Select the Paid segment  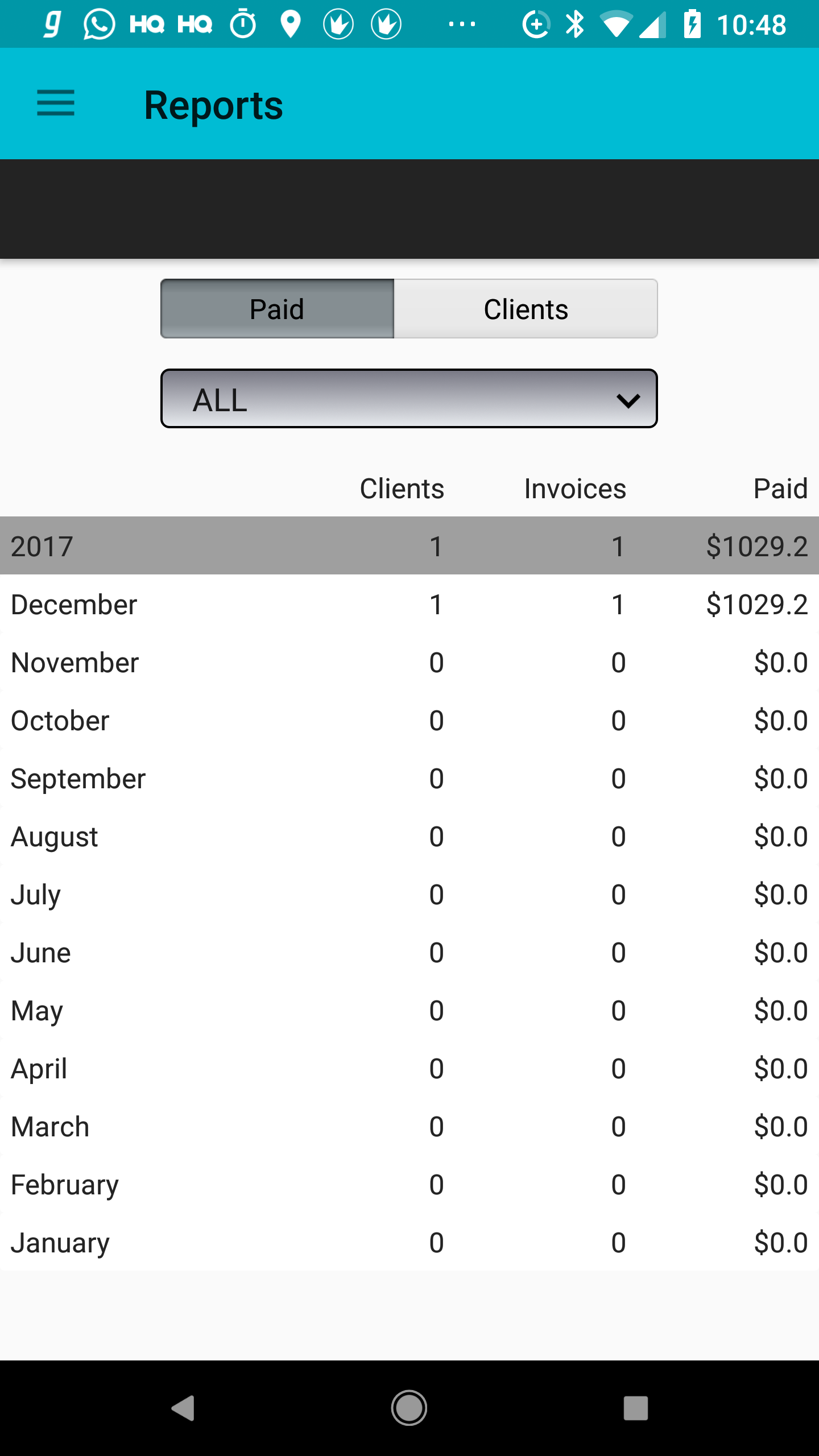[x=278, y=309]
